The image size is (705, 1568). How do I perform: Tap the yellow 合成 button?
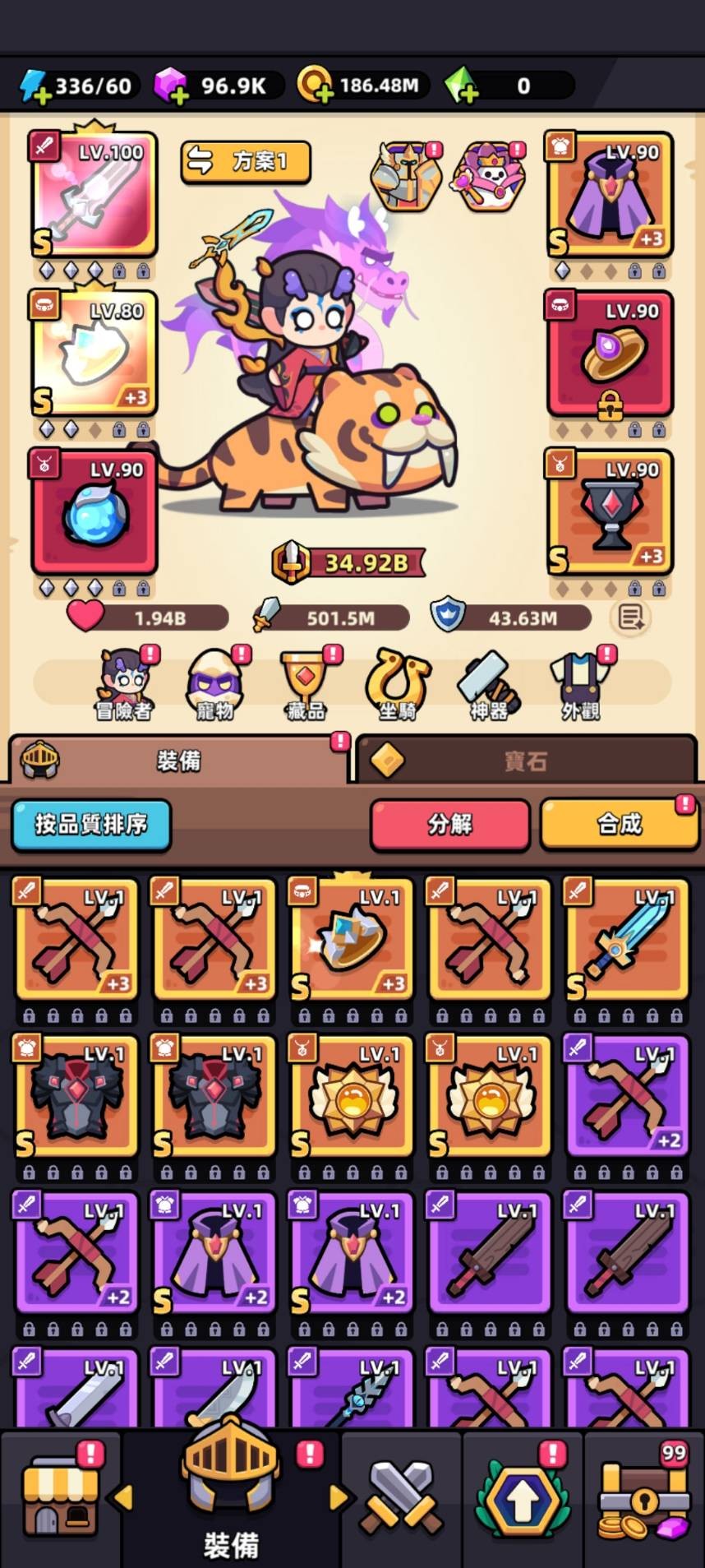pos(619,824)
